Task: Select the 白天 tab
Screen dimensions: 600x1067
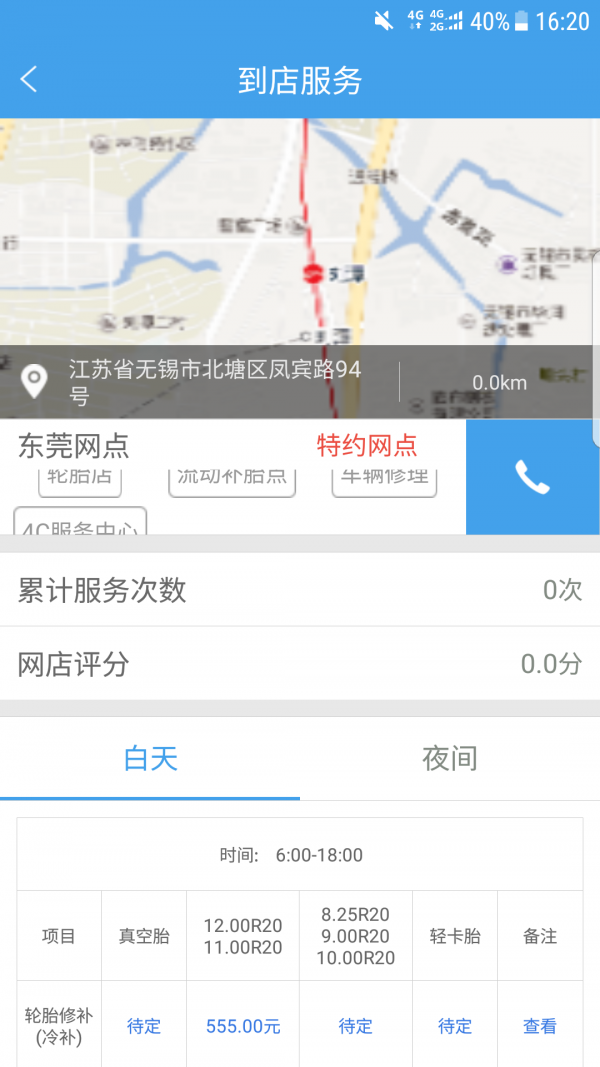Action: click(x=150, y=759)
